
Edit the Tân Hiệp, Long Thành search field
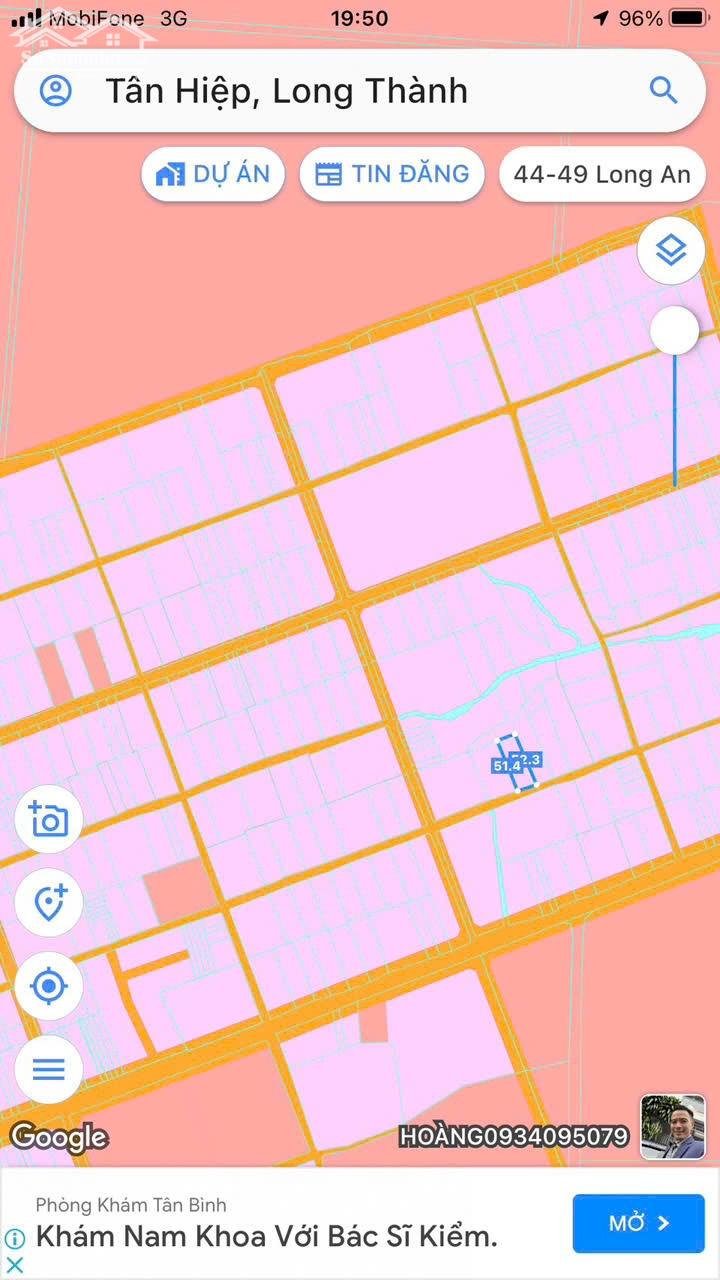click(x=360, y=91)
